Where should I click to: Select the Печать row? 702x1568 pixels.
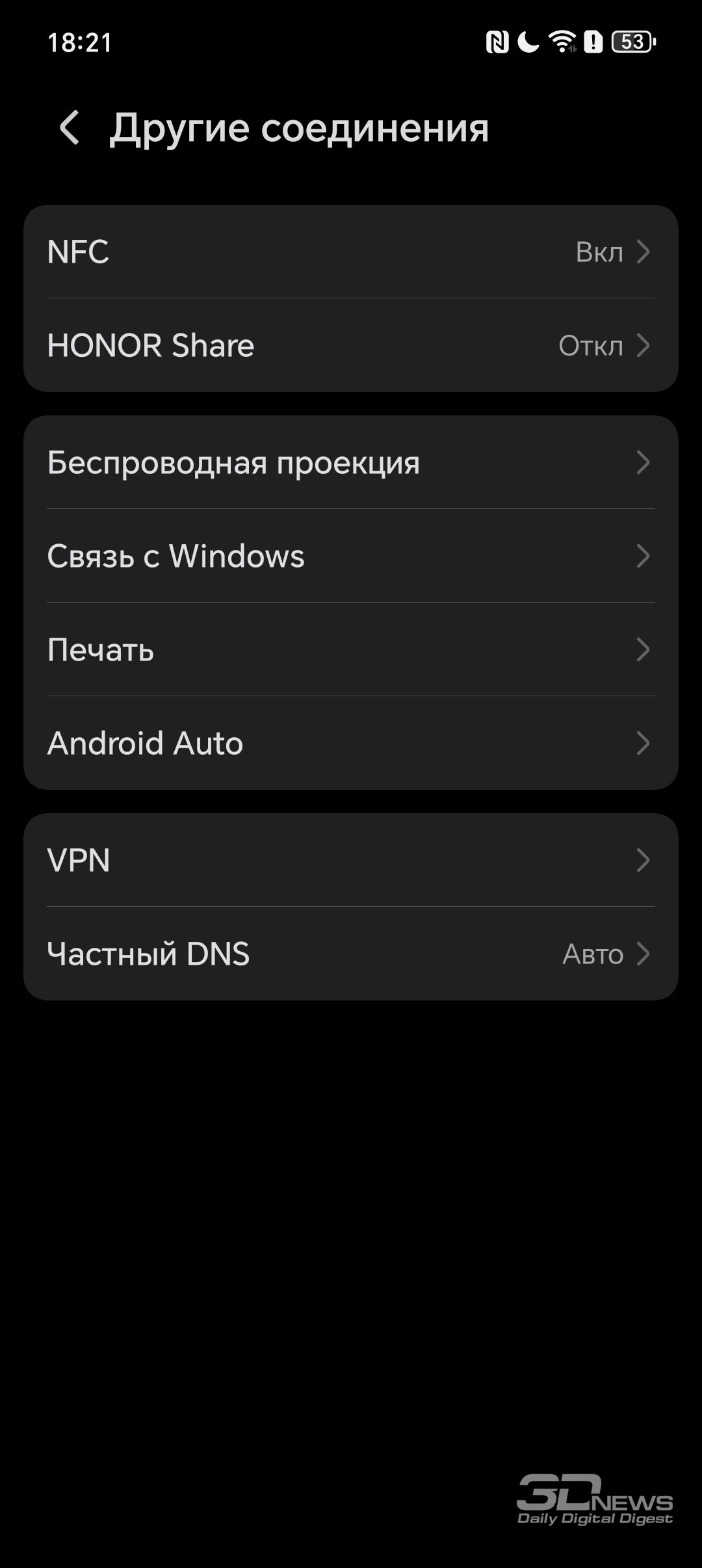tap(351, 649)
